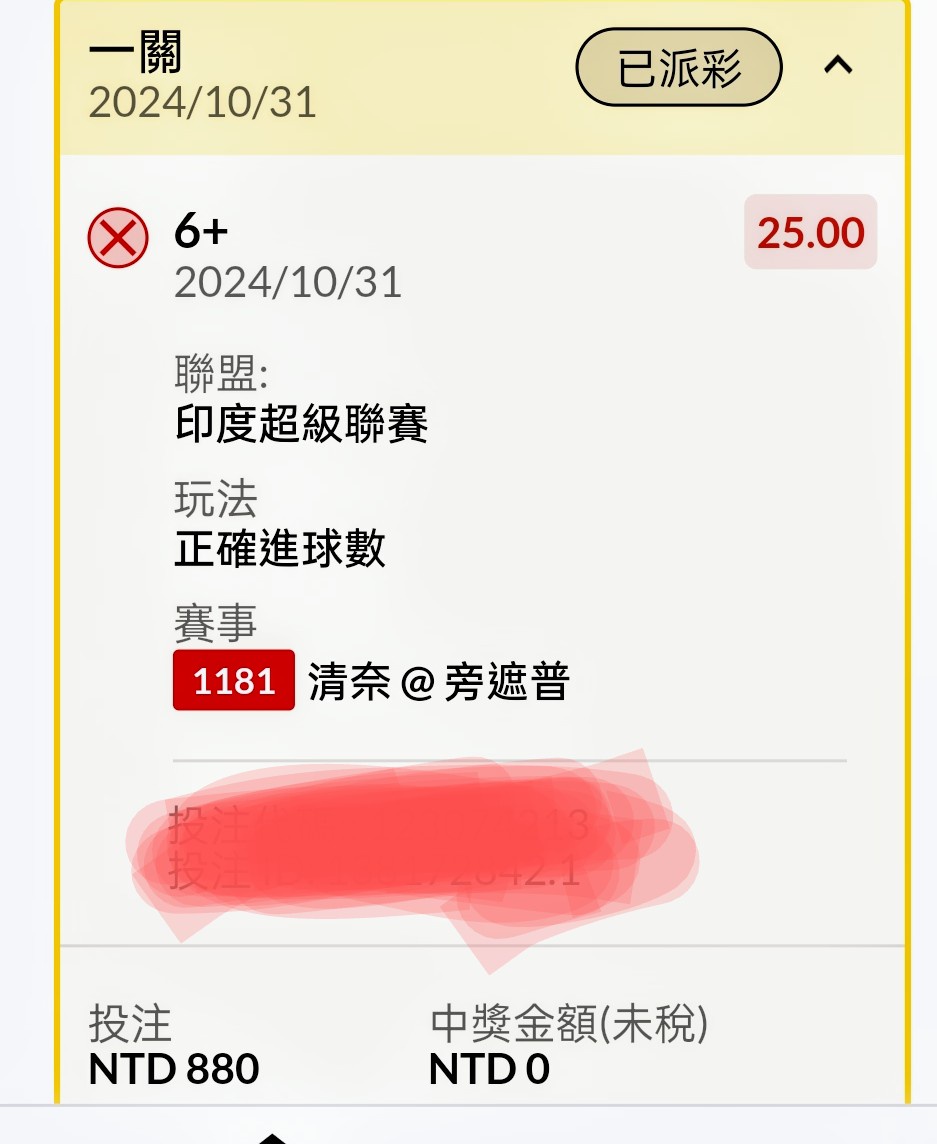Collapse the 一關 bet details chevron
Image resolution: width=937 pixels, height=1144 pixels.
tap(838, 67)
